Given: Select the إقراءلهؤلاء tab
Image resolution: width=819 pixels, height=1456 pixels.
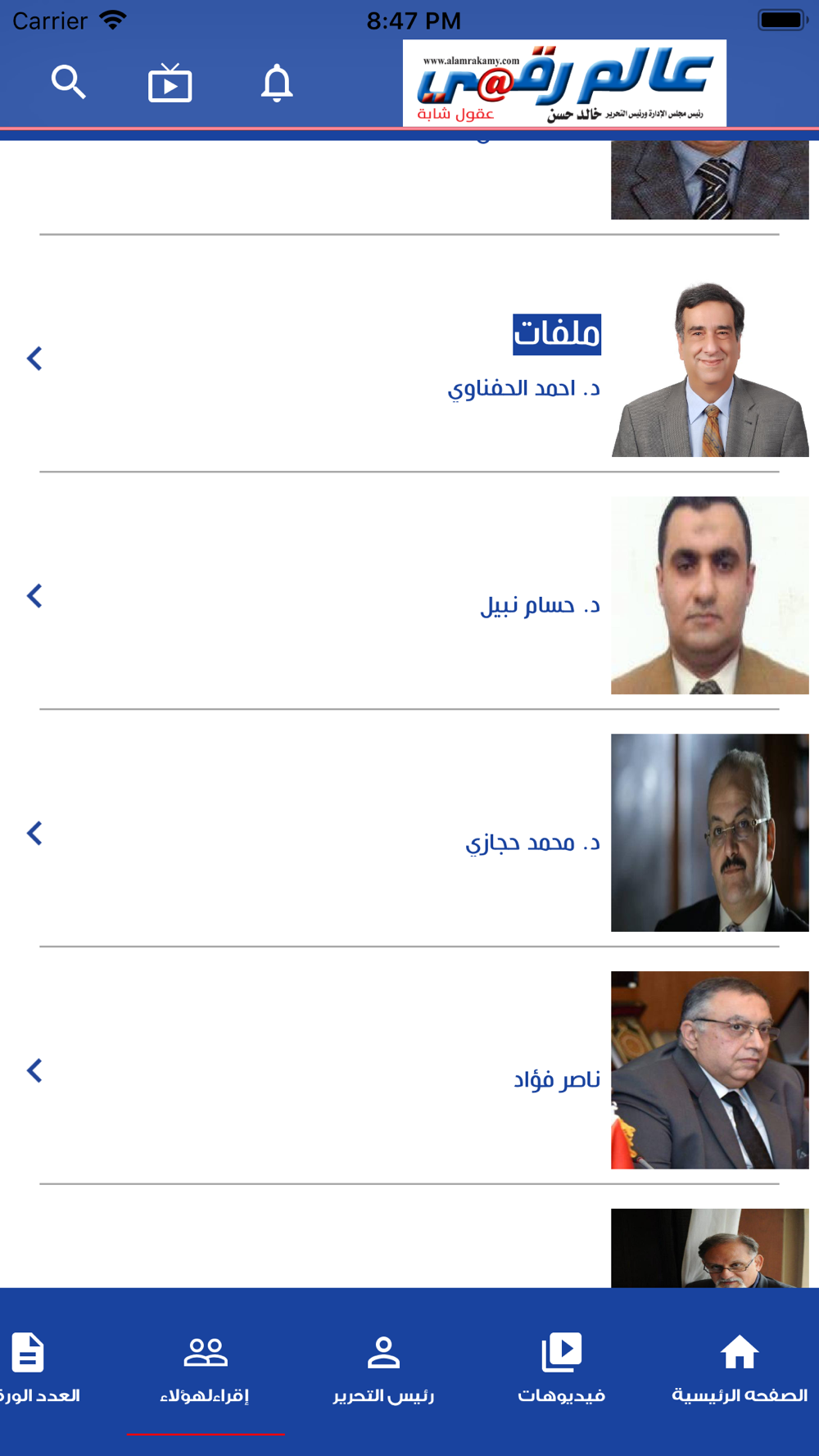Looking at the screenshot, I should 205,1368.
